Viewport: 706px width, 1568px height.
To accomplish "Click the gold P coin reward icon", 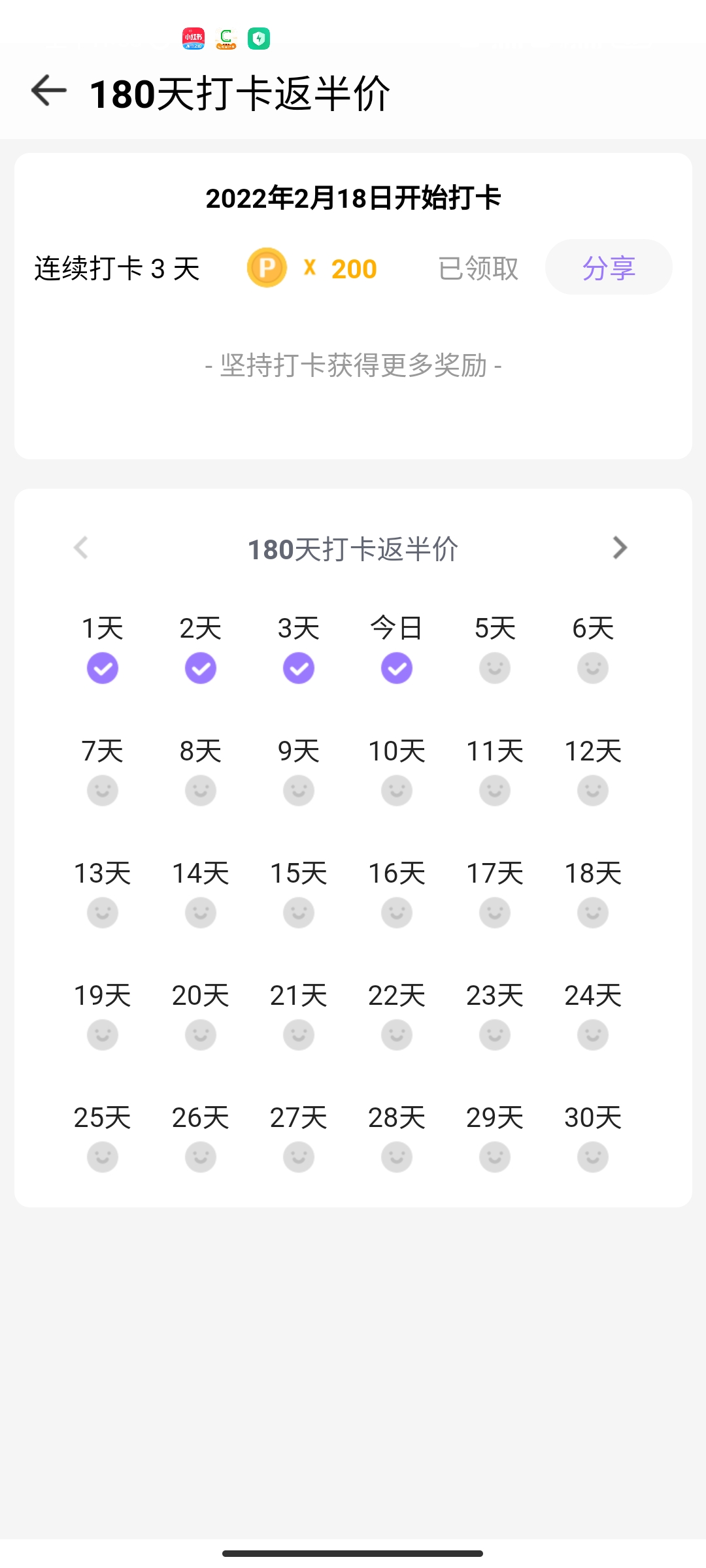I will click(x=267, y=268).
